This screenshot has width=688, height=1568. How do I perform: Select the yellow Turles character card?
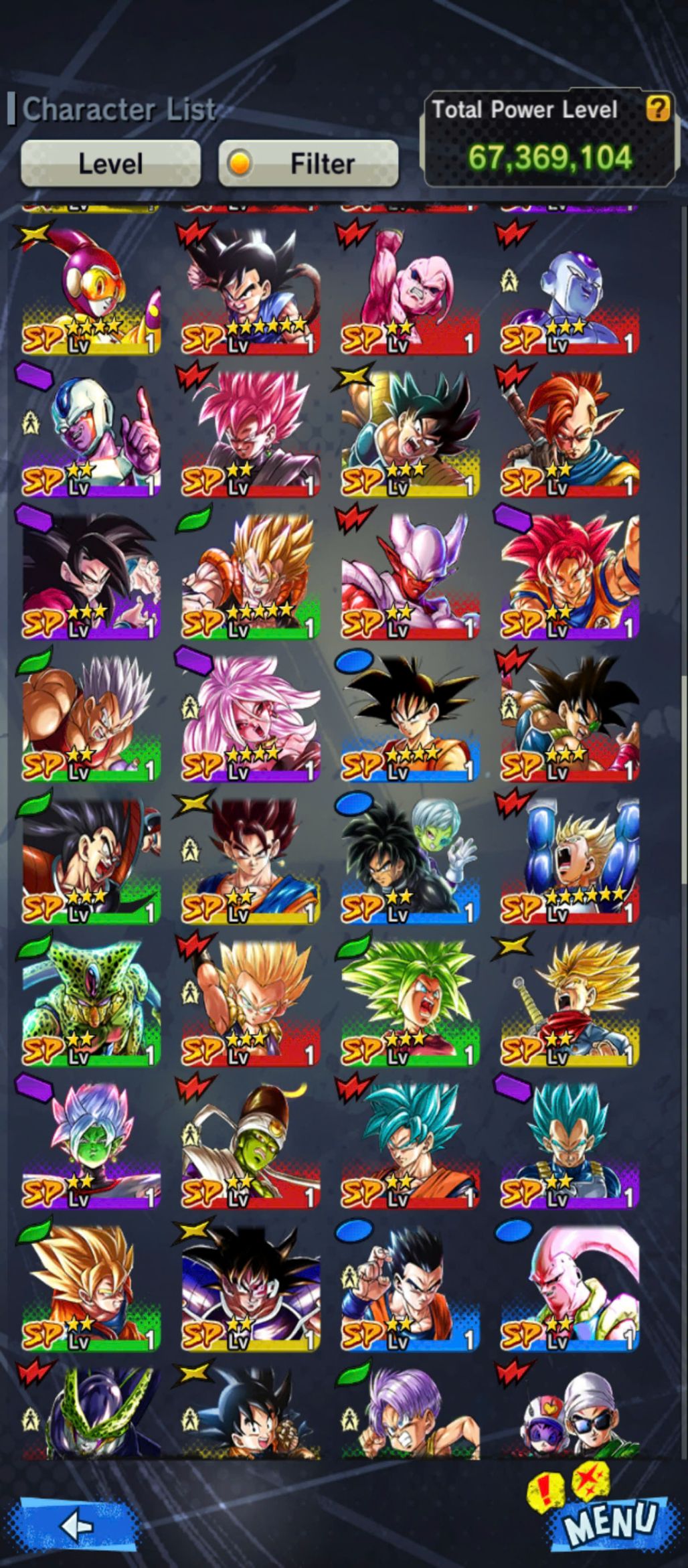(250, 1285)
